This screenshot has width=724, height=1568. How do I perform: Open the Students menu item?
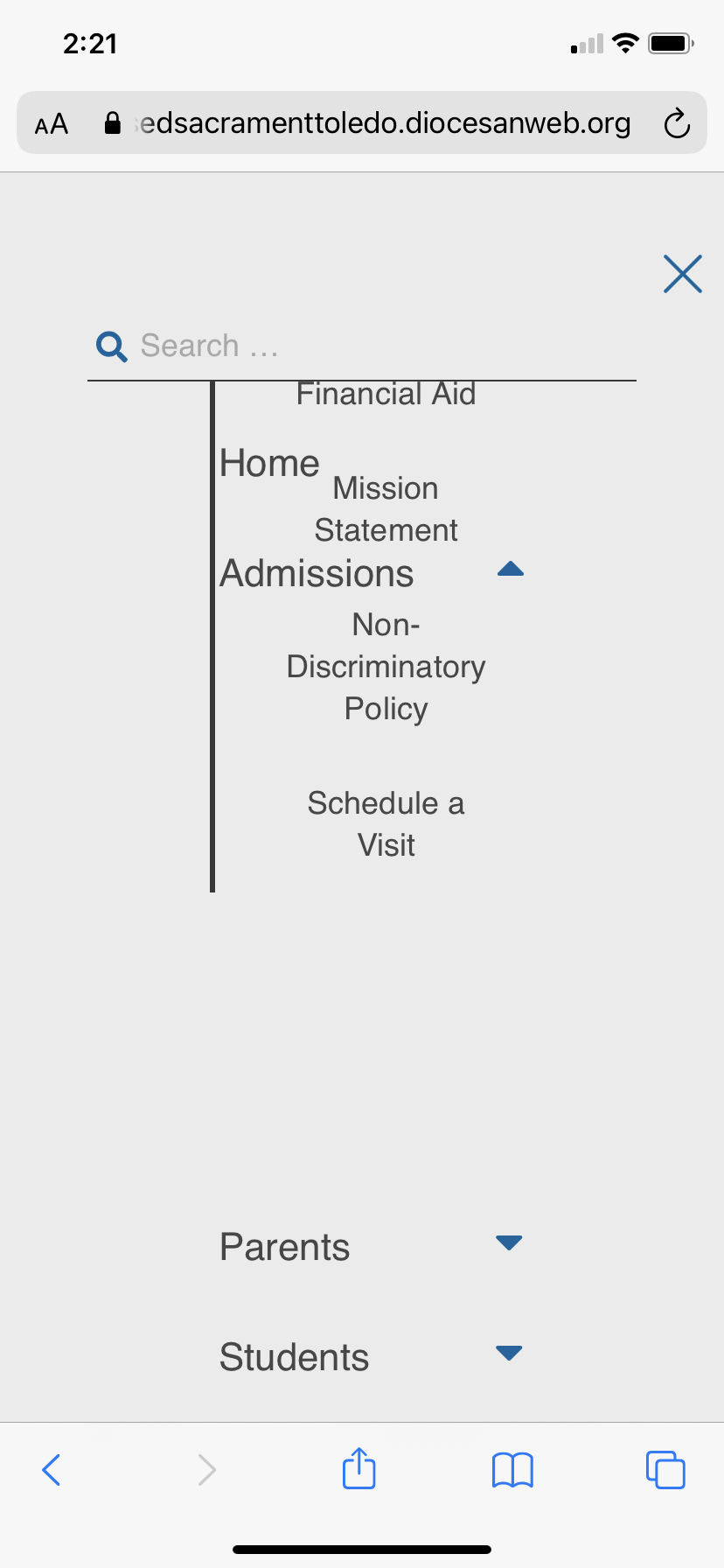point(294,1358)
